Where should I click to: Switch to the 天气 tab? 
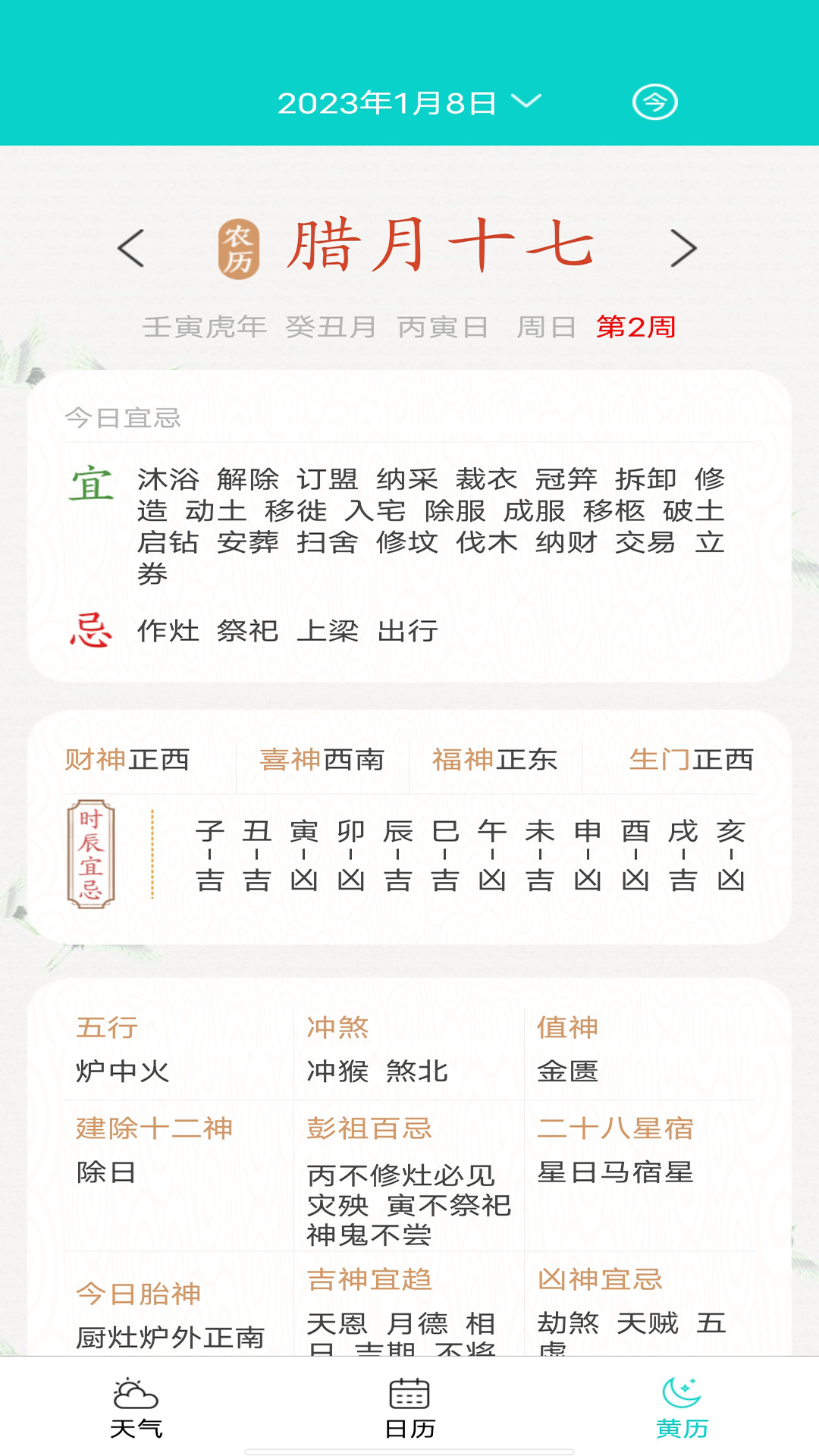(136, 1408)
